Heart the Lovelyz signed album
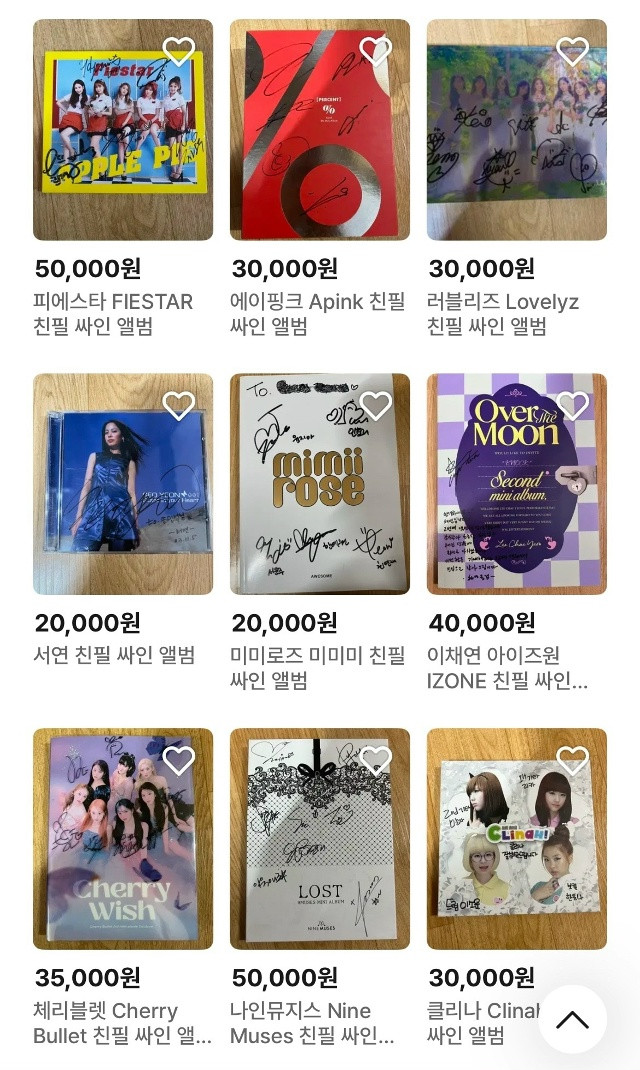The height and width of the screenshot is (1070, 640). click(x=573, y=51)
